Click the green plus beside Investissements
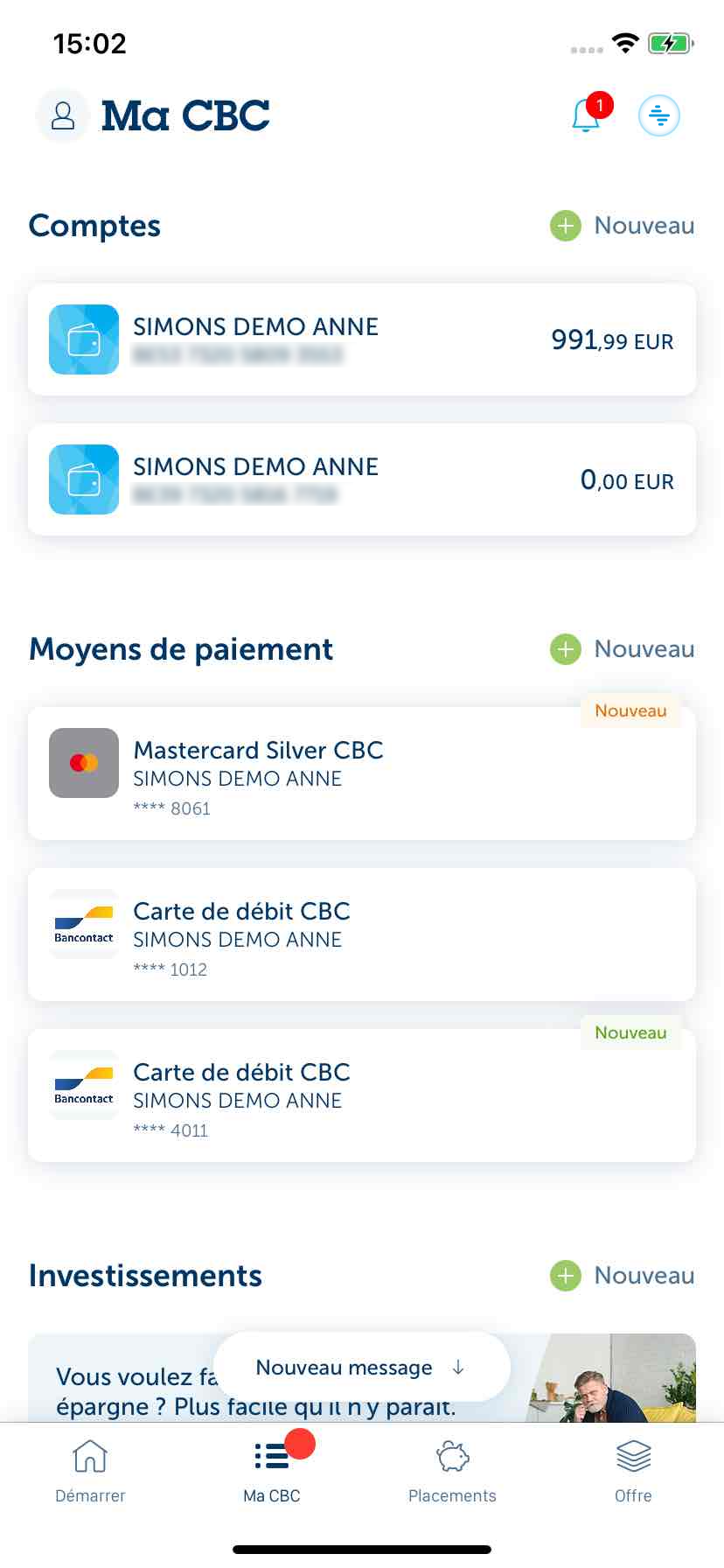724x1568 pixels. (566, 1276)
